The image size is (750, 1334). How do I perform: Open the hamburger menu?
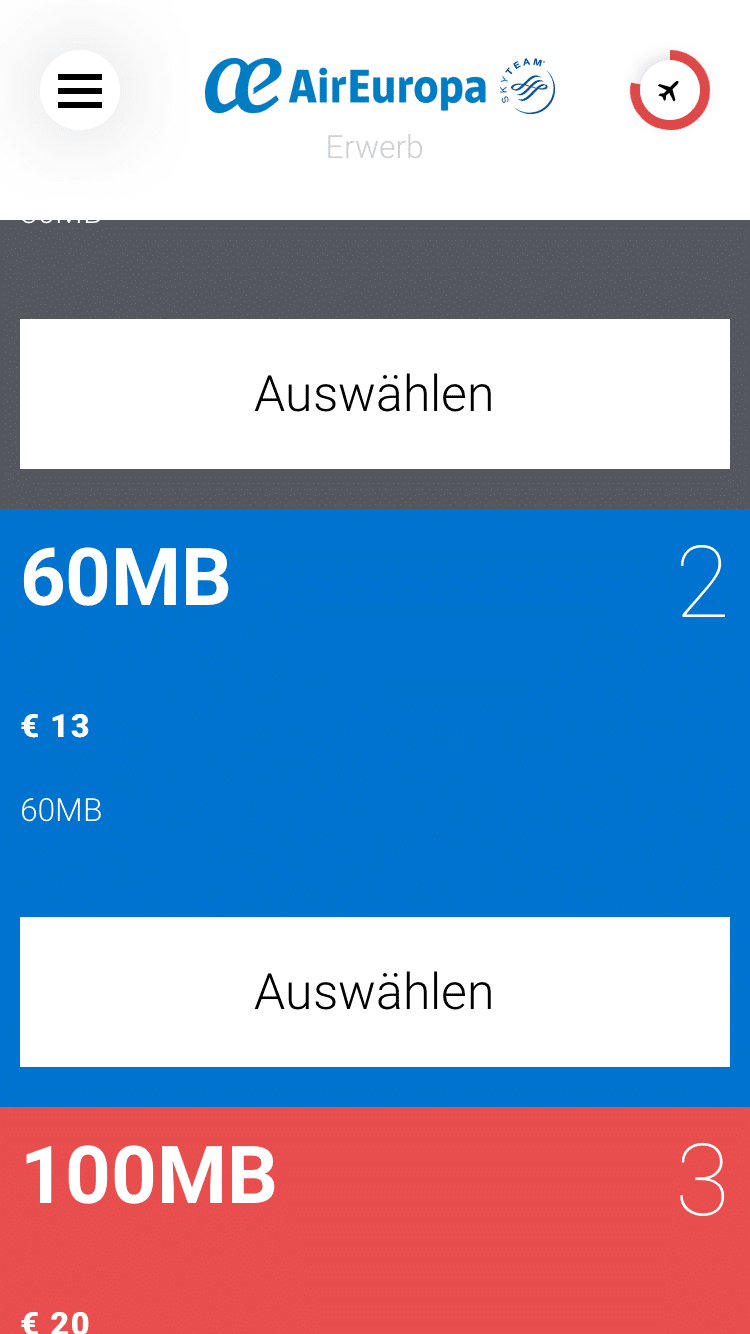pyautogui.click(x=80, y=90)
